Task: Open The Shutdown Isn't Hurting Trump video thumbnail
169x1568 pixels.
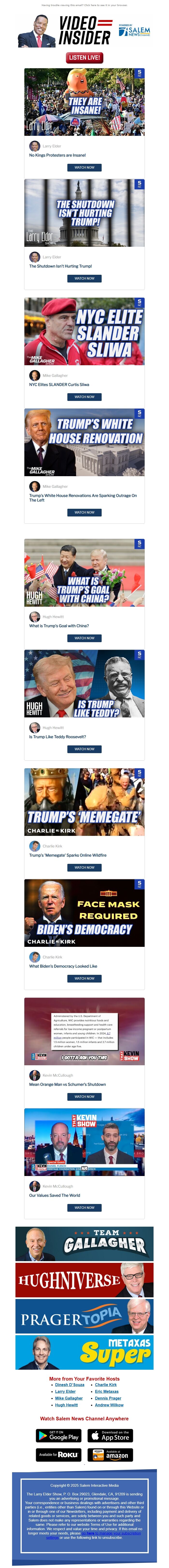Action: click(84, 213)
